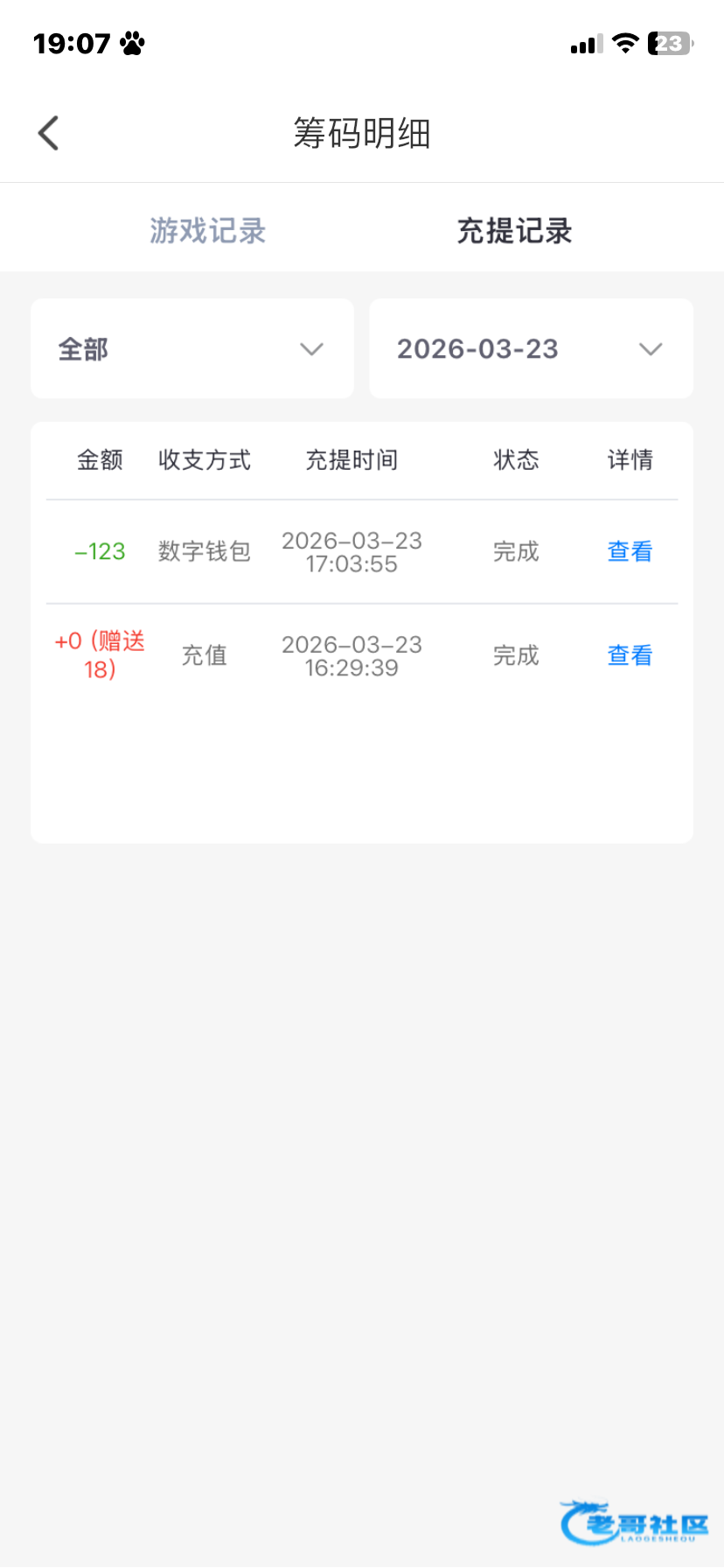Tap 查看 for the 数字钱包 -123 record

(x=630, y=551)
